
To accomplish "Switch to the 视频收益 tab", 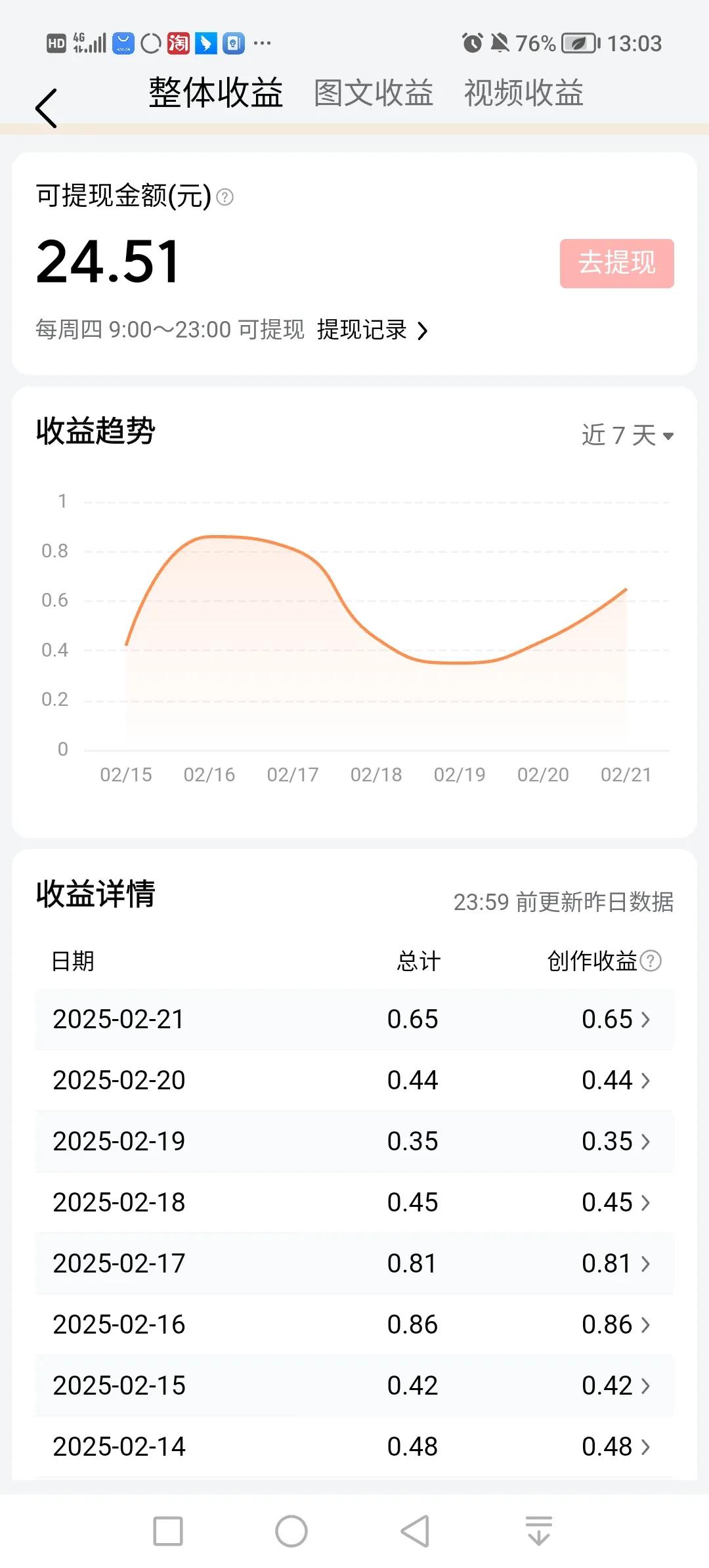I will (524, 93).
